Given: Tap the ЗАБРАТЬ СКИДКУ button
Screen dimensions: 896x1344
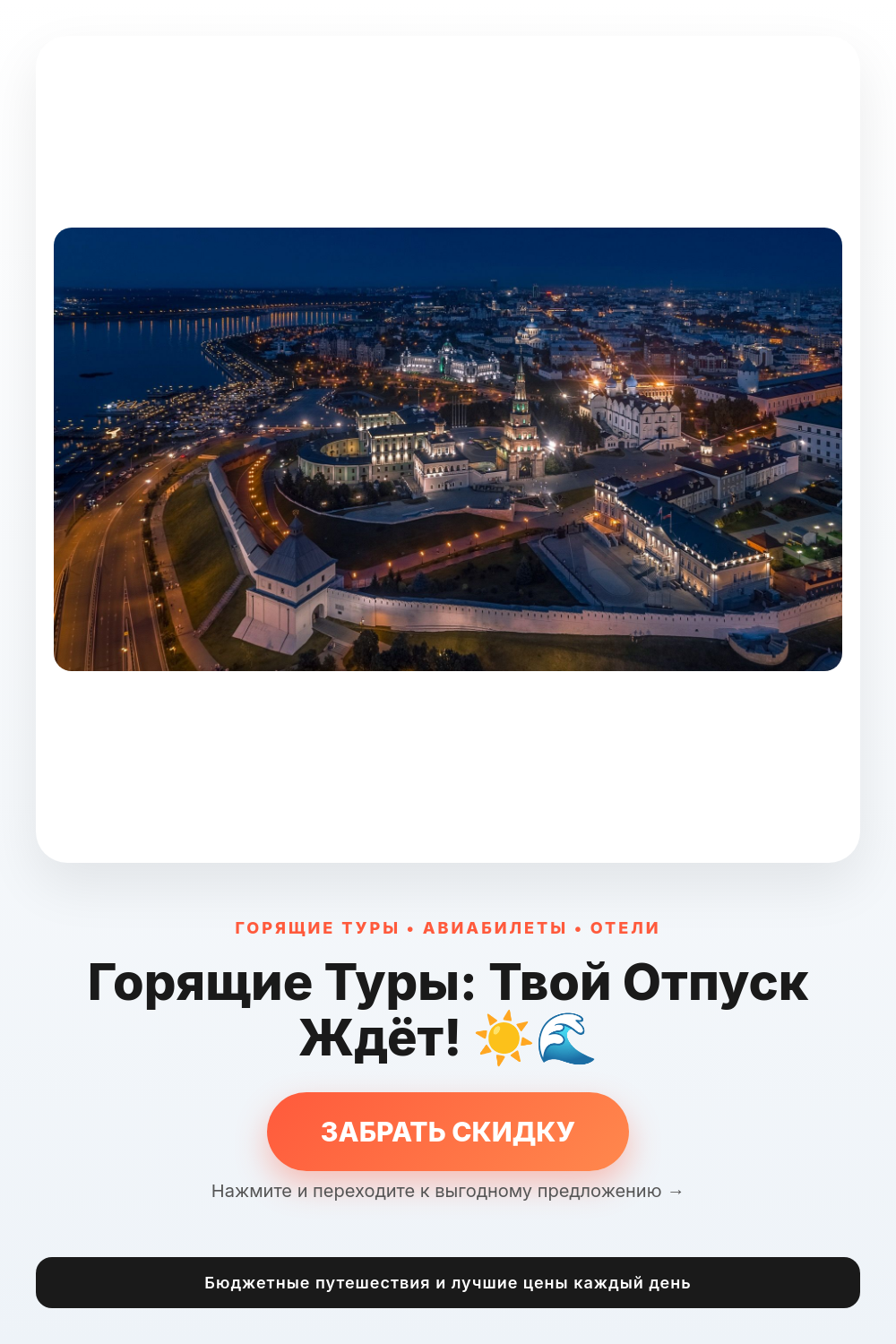Looking at the screenshot, I should [x=448, y=1131].
